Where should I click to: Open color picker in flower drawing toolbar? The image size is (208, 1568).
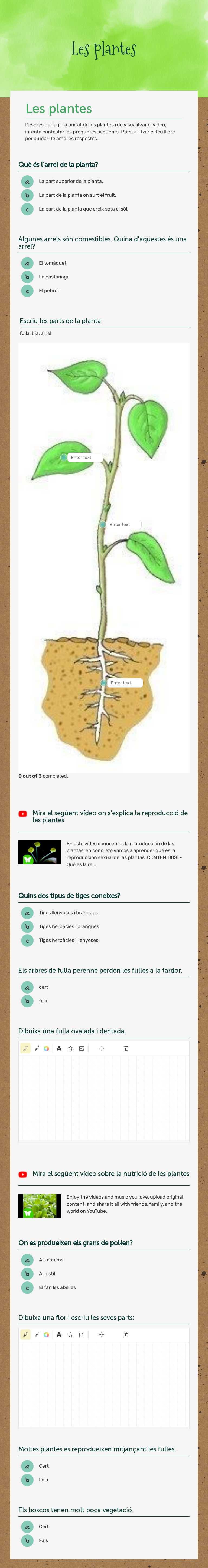coord(46,1335)
